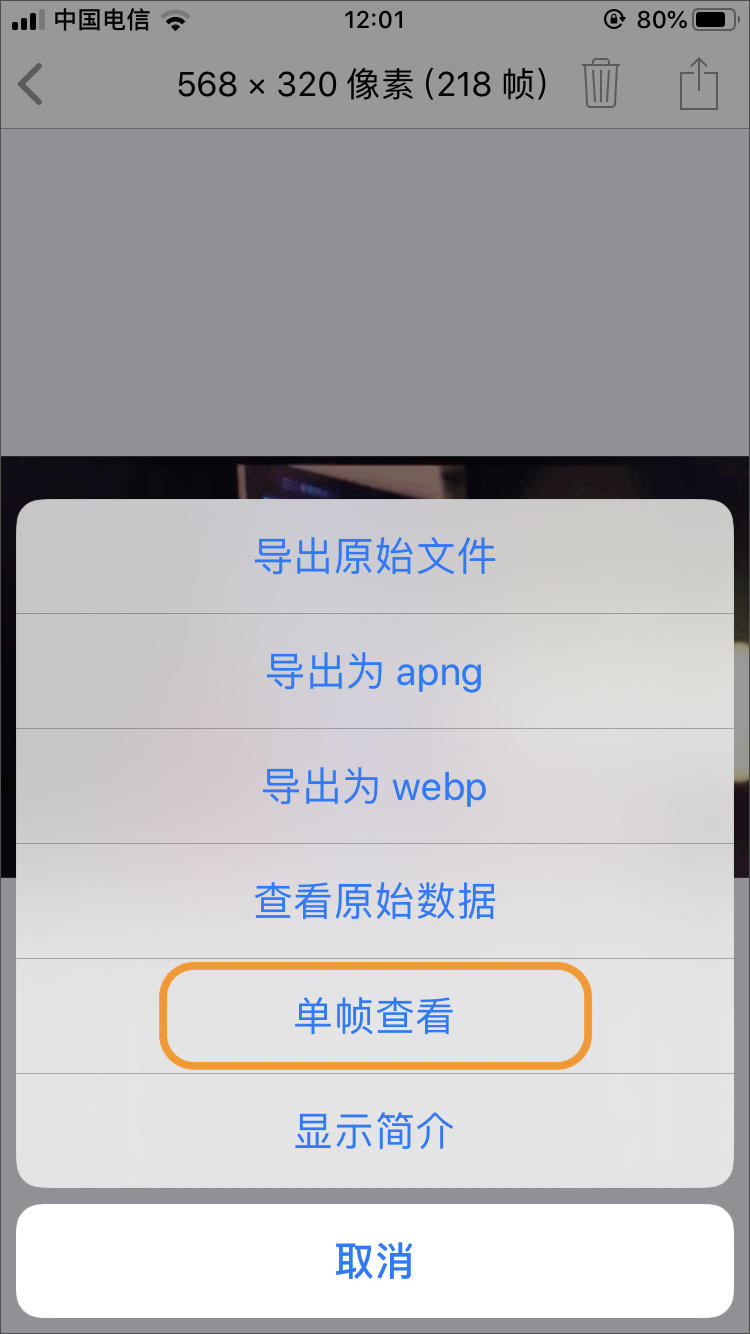Viewport: 750px width, 1334px height.
Task: Select 导出原始文件 to export original file
Action: pyautogui.click(x=375, y=556)
